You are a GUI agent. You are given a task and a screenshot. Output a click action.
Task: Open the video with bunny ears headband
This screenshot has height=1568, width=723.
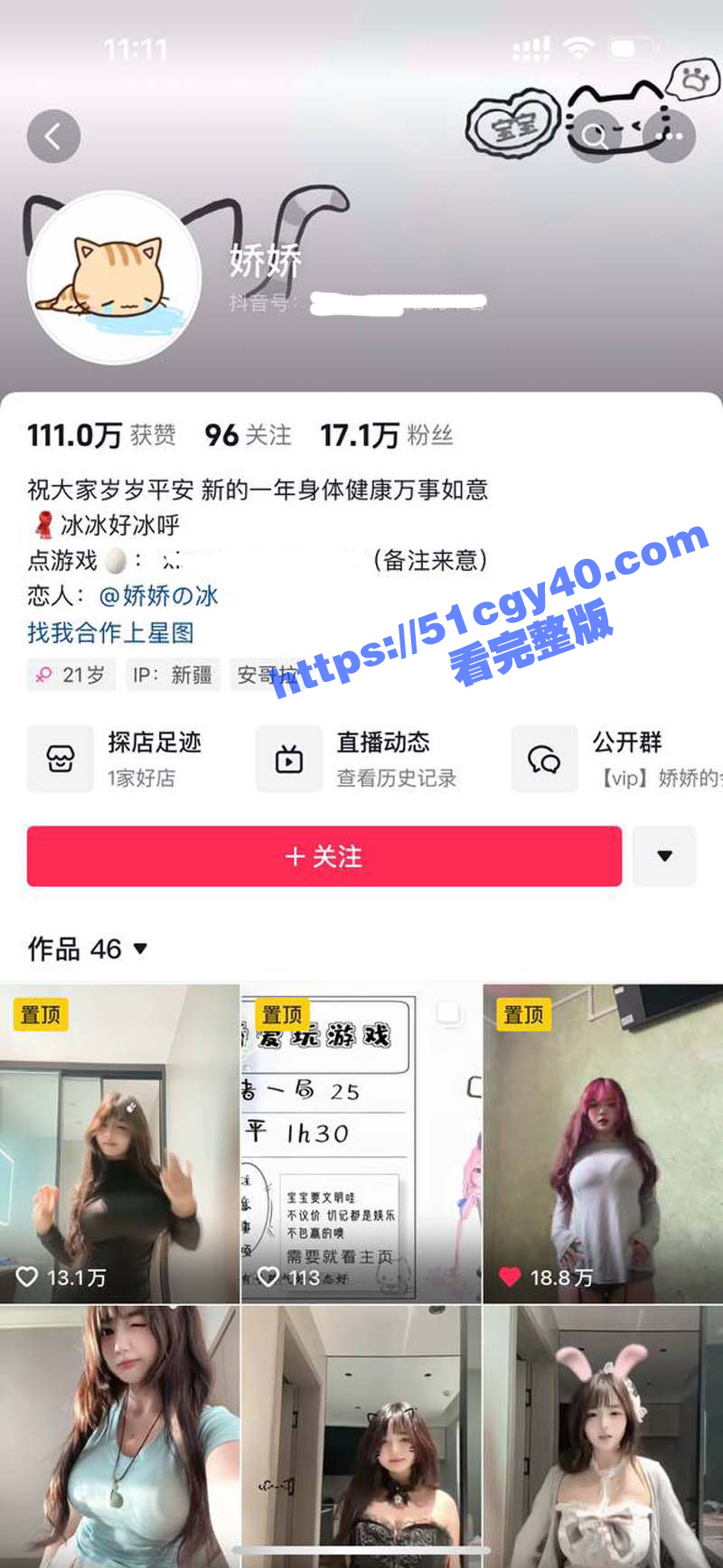coord(603,1436)
